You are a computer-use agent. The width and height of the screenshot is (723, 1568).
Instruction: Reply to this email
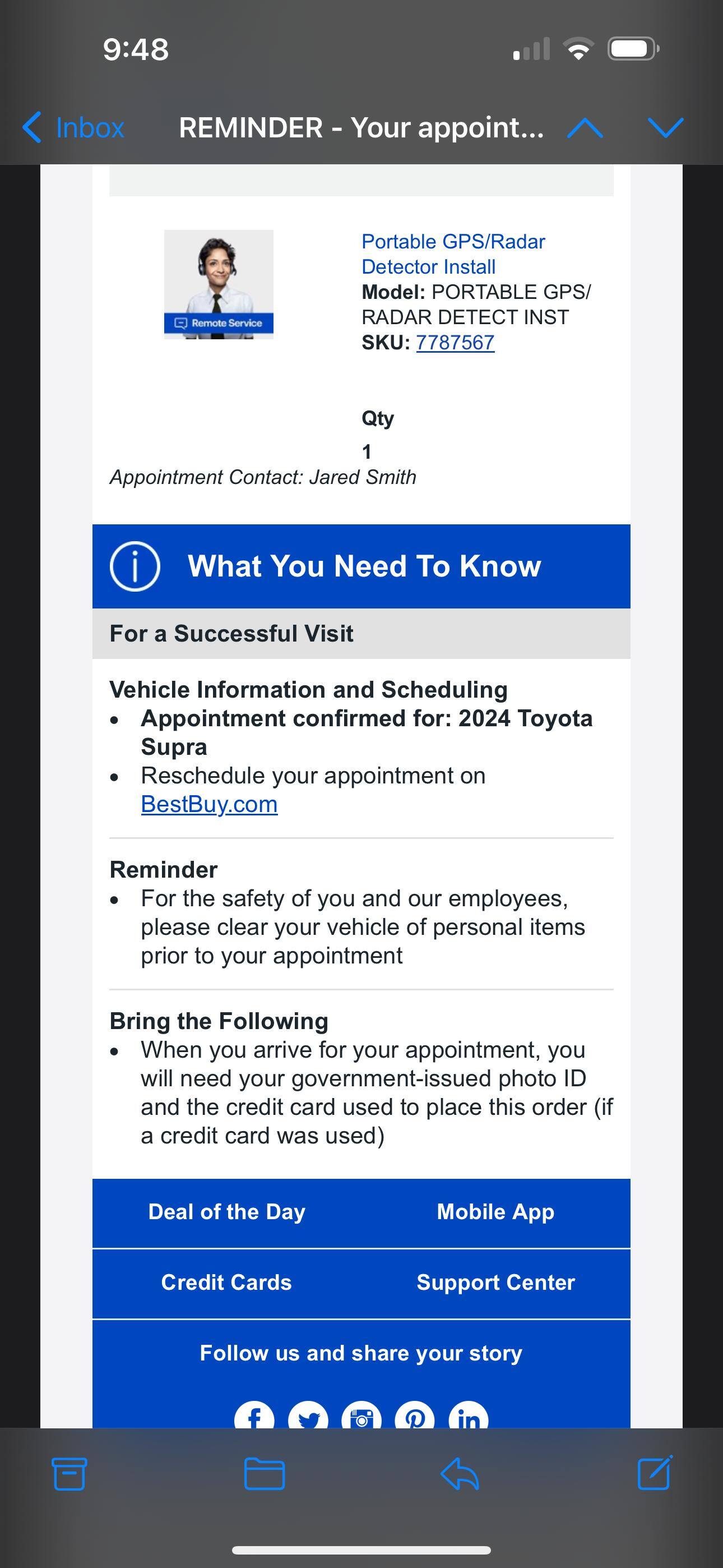point(460,1474)
